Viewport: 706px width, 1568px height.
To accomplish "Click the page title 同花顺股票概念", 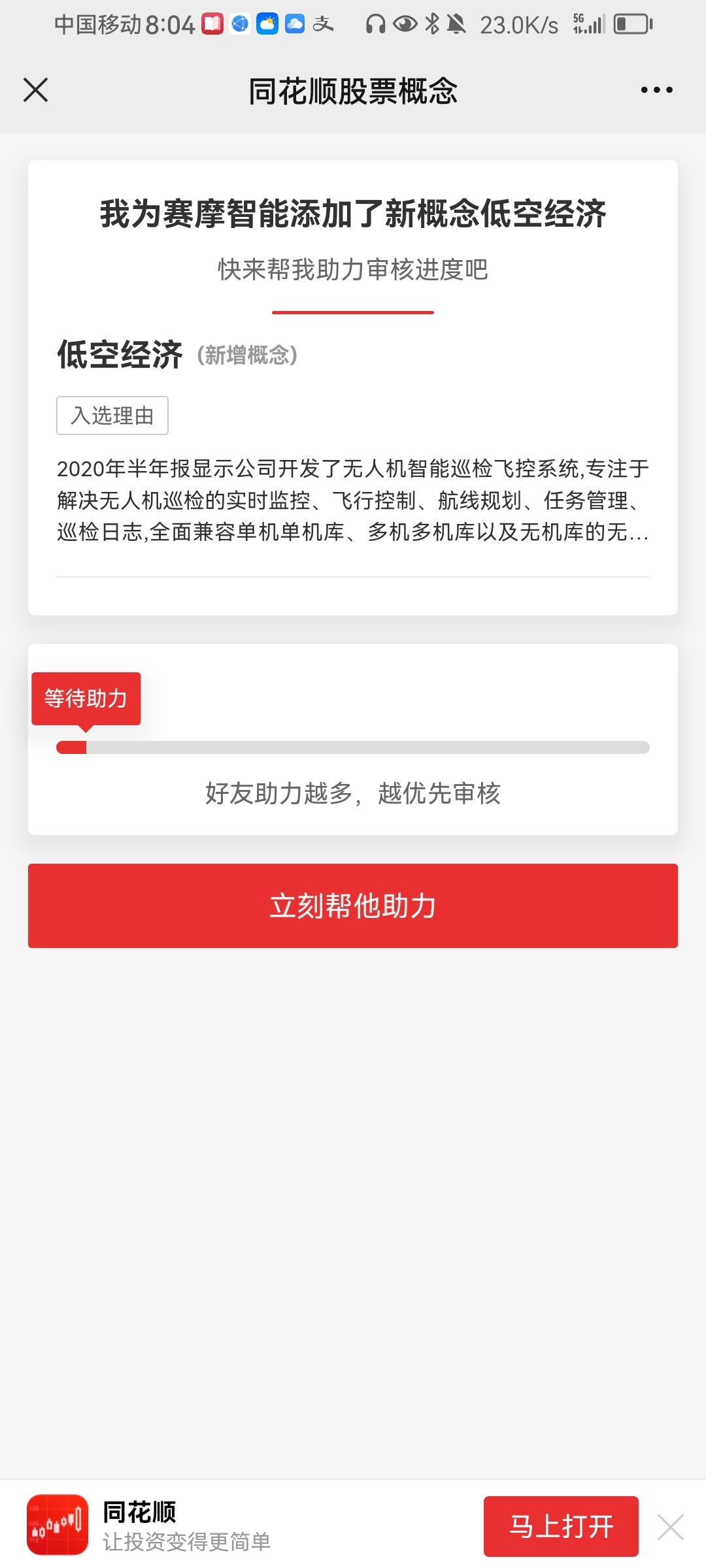I will [353, 91].
